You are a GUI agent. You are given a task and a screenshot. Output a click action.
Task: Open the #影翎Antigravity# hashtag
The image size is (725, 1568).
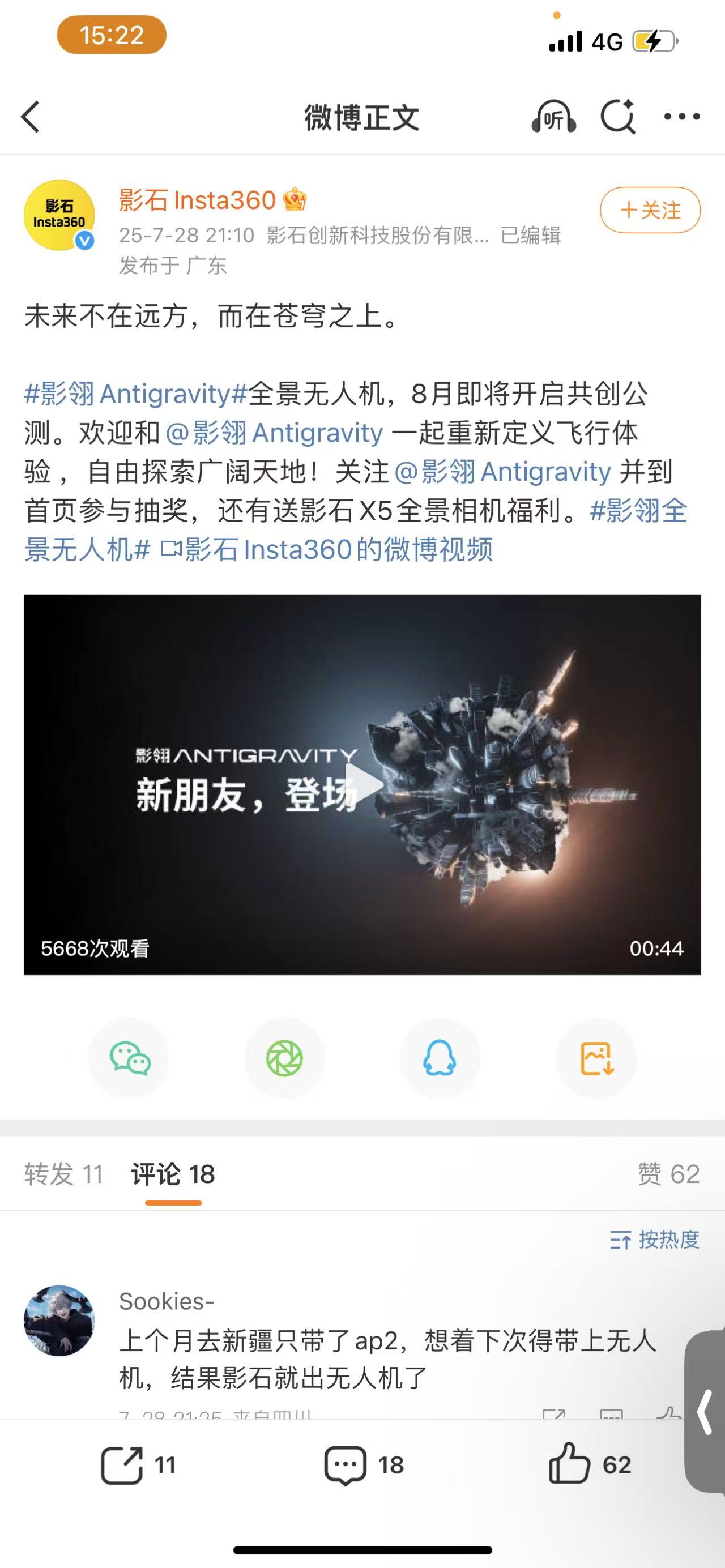135,395
